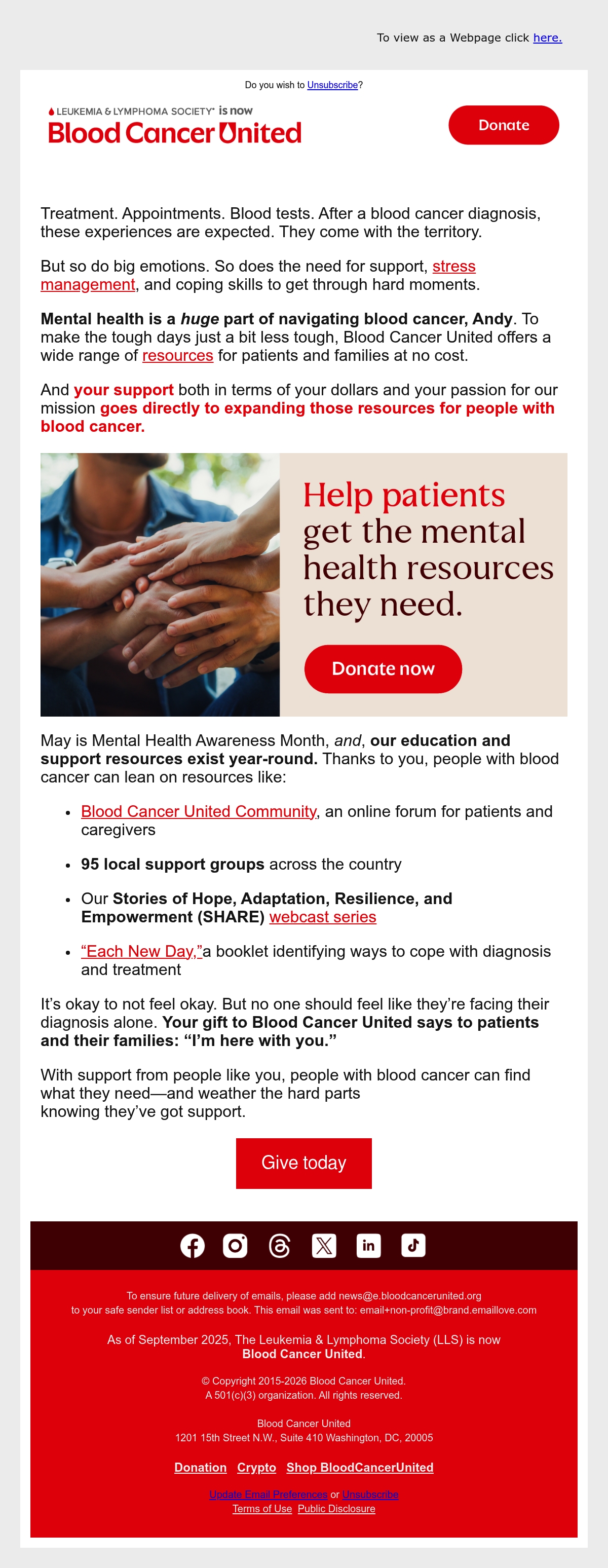Open the LinkedIn icon
The image size is (608, 1568).
[368, 1246]
